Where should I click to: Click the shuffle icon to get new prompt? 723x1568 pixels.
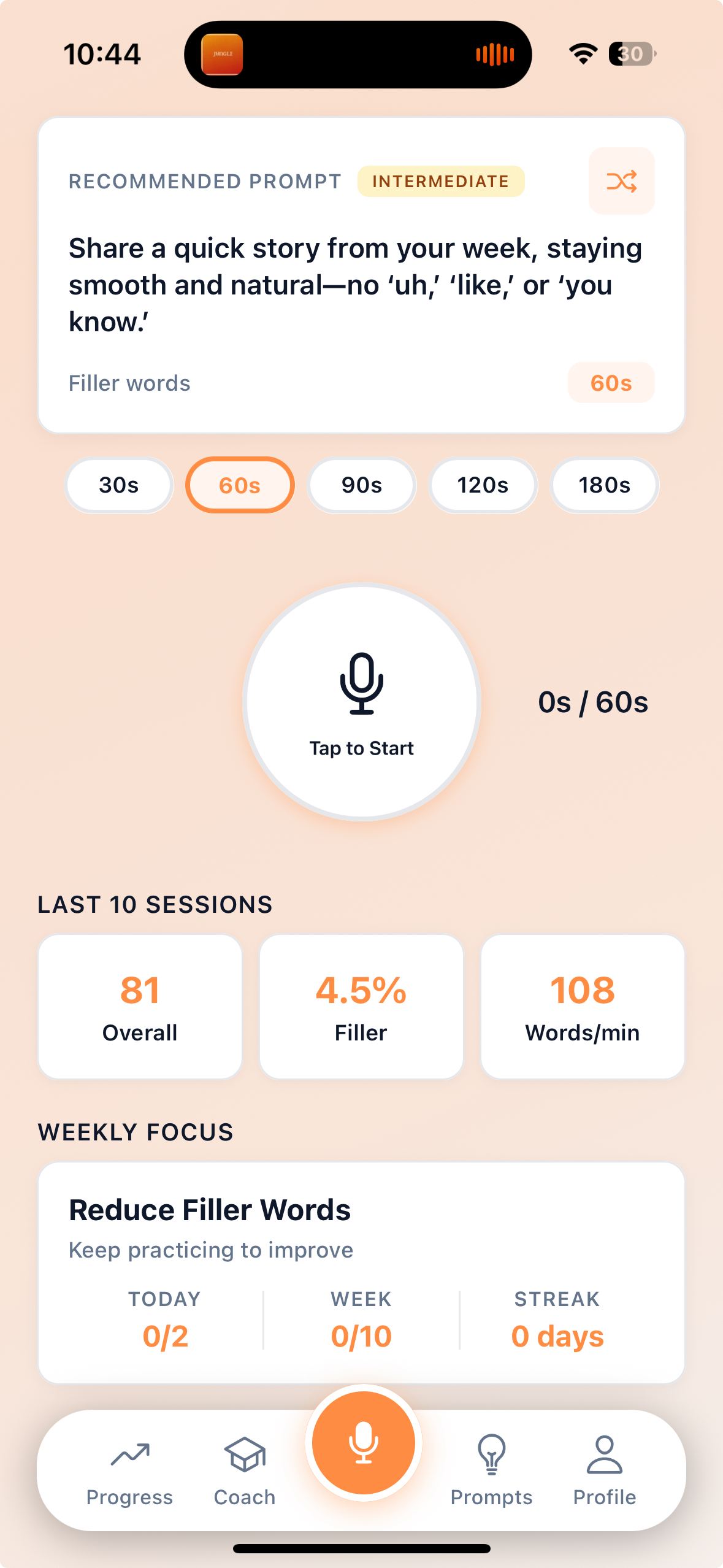tap(621, 181)
